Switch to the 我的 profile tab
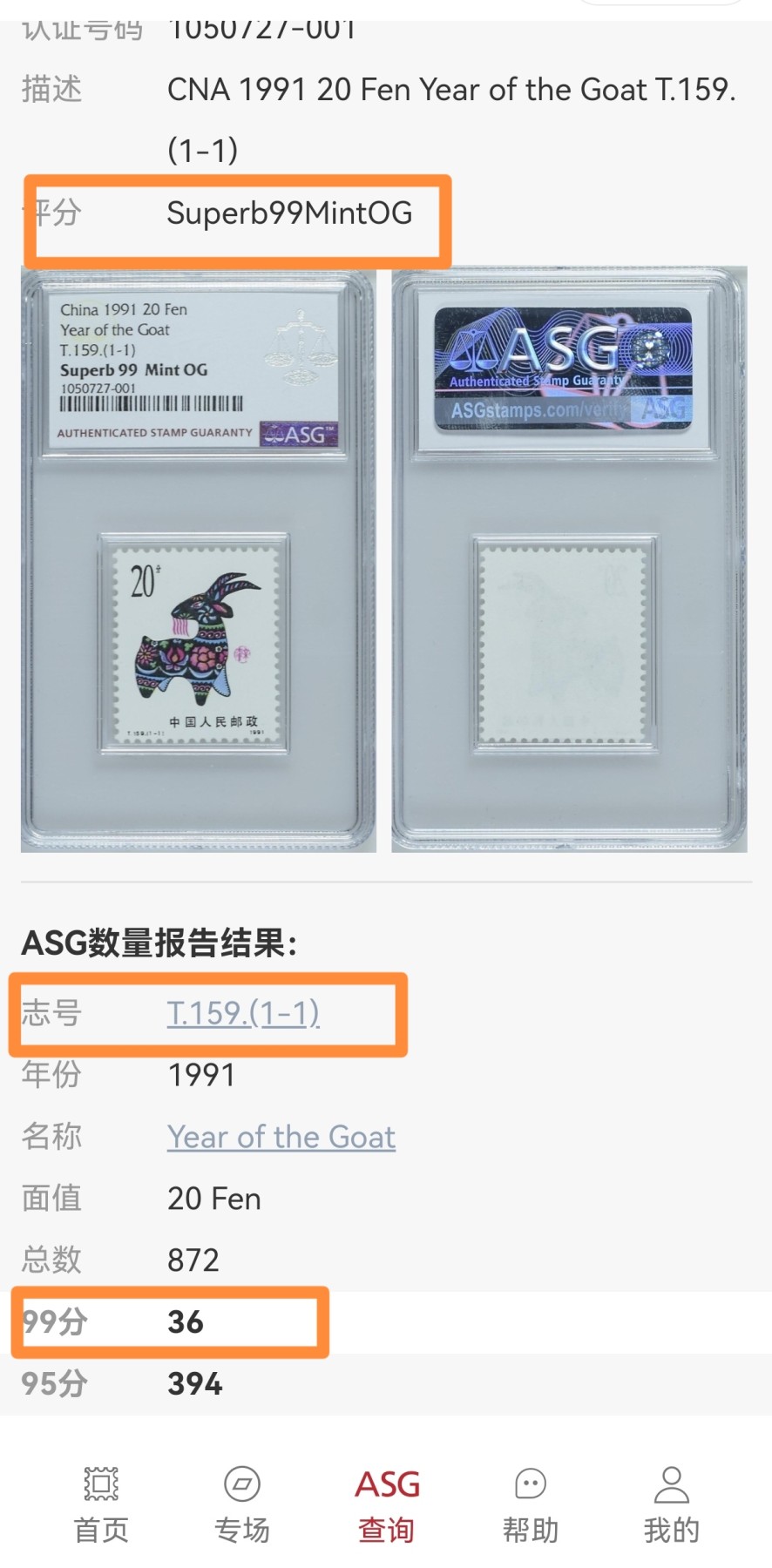This screenshot has width=772, height=1568. click(x=671, y=1503)
